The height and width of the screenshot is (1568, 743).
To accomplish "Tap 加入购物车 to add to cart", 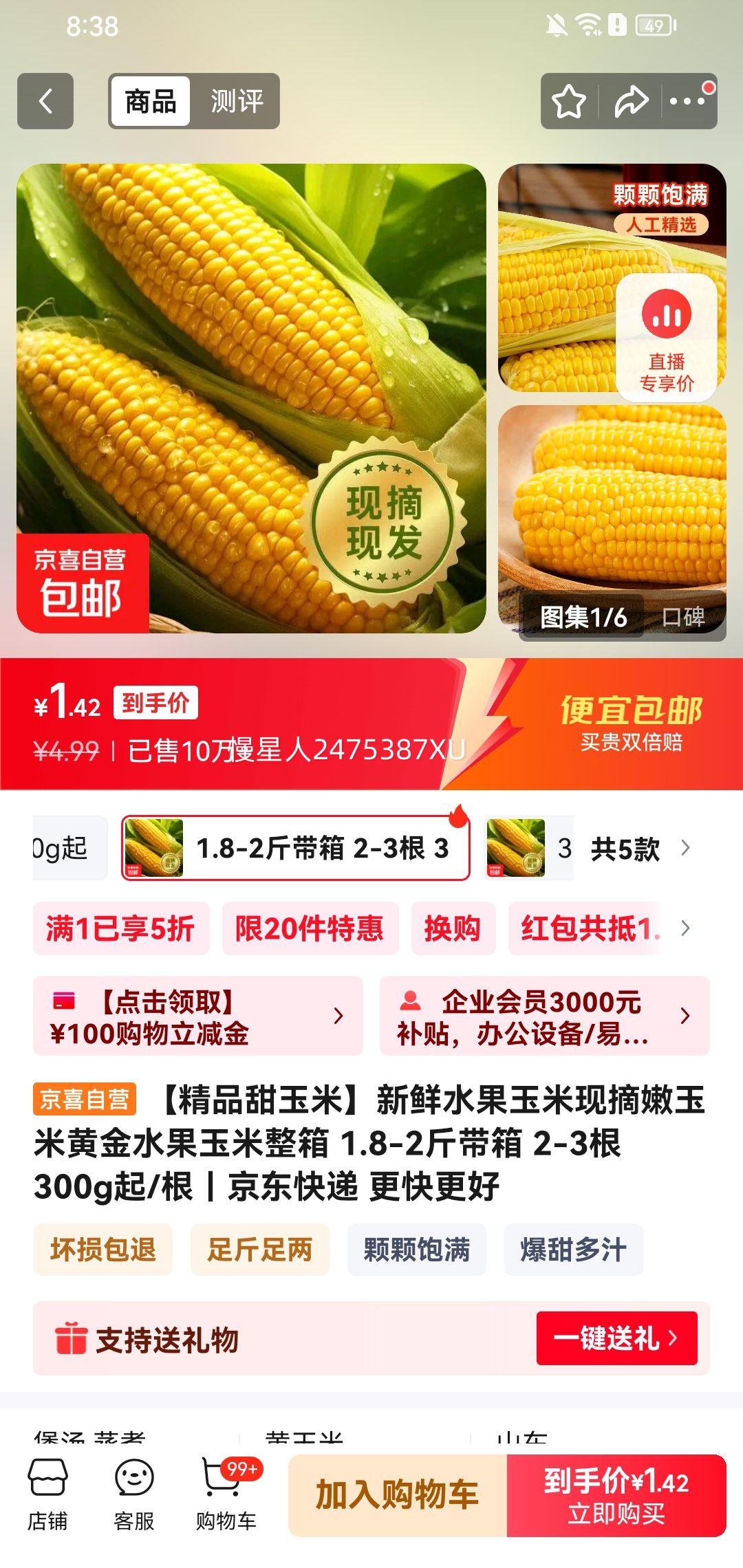I will tap(398, 1496).
